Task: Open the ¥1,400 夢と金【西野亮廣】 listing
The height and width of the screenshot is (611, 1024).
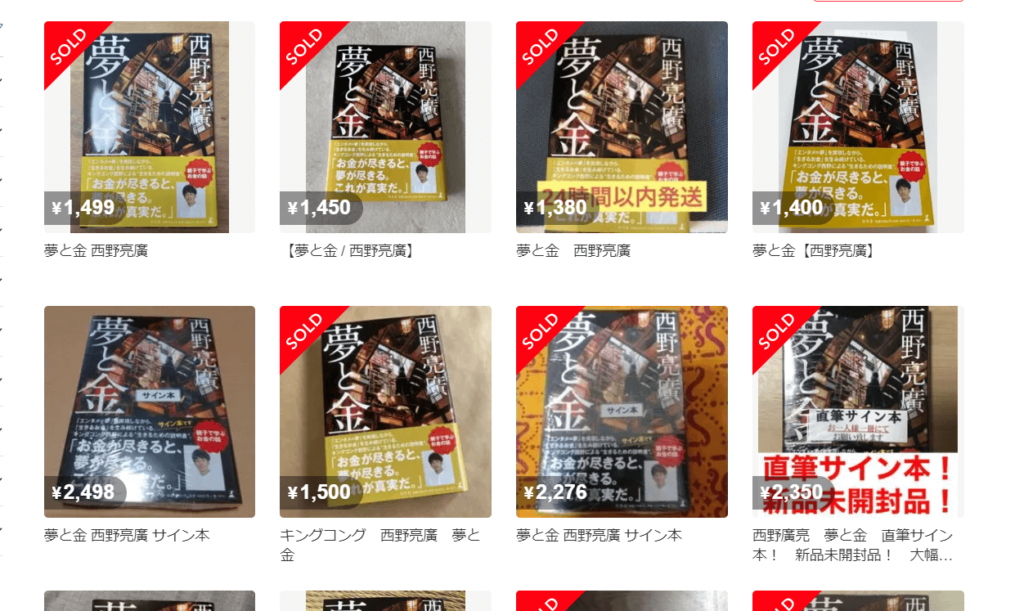Action: pos(857,127)
